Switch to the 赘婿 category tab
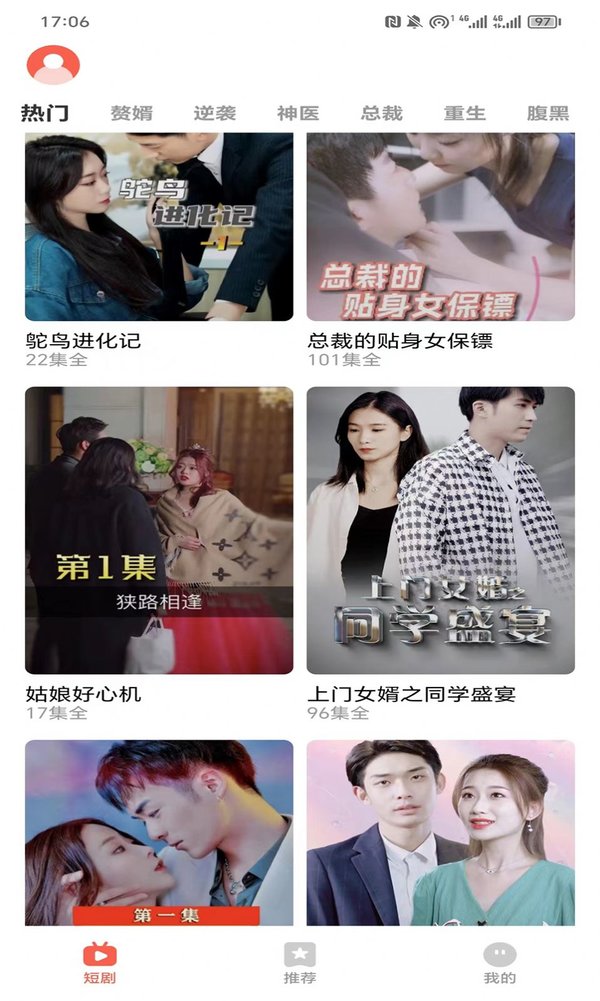The image size is (600, 1001). coord(131,113)
